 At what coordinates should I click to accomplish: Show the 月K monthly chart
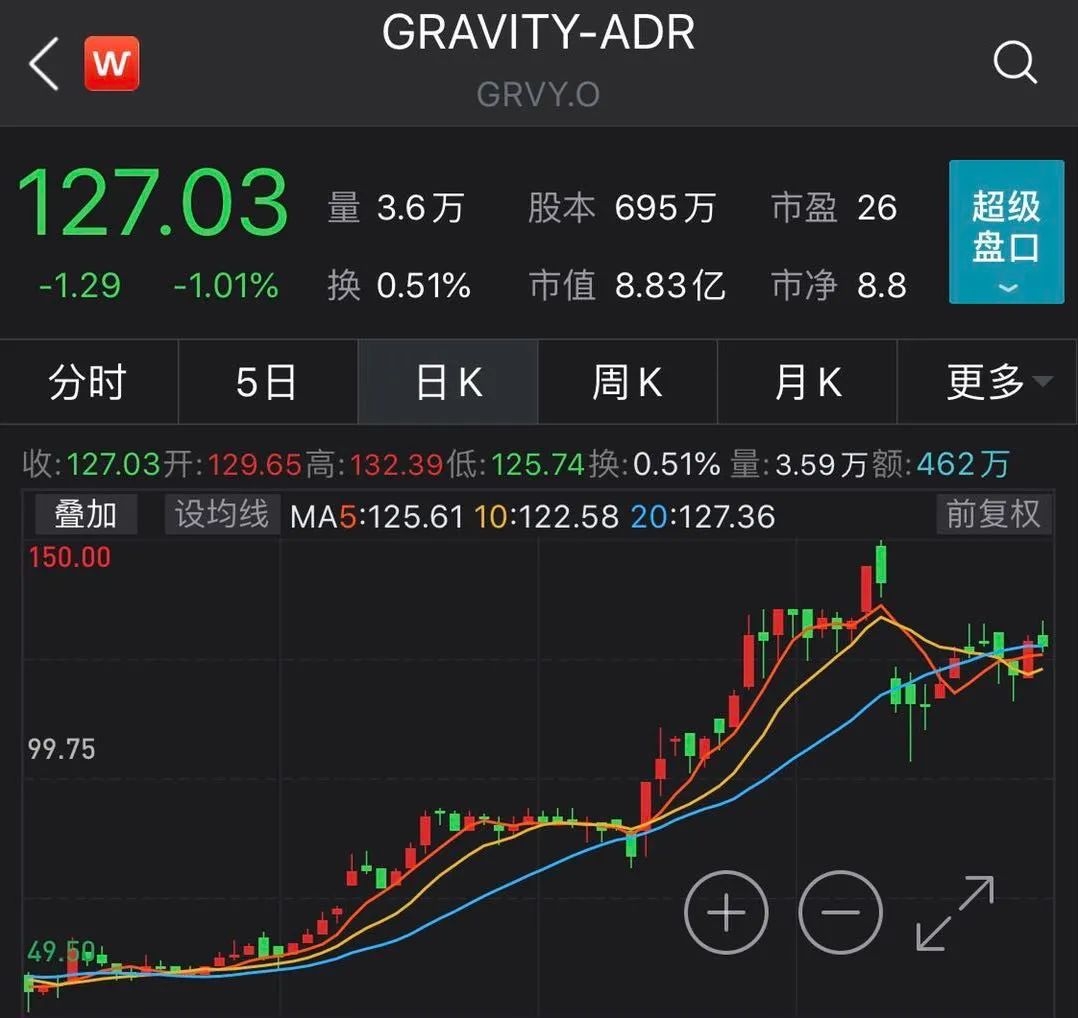807,382
